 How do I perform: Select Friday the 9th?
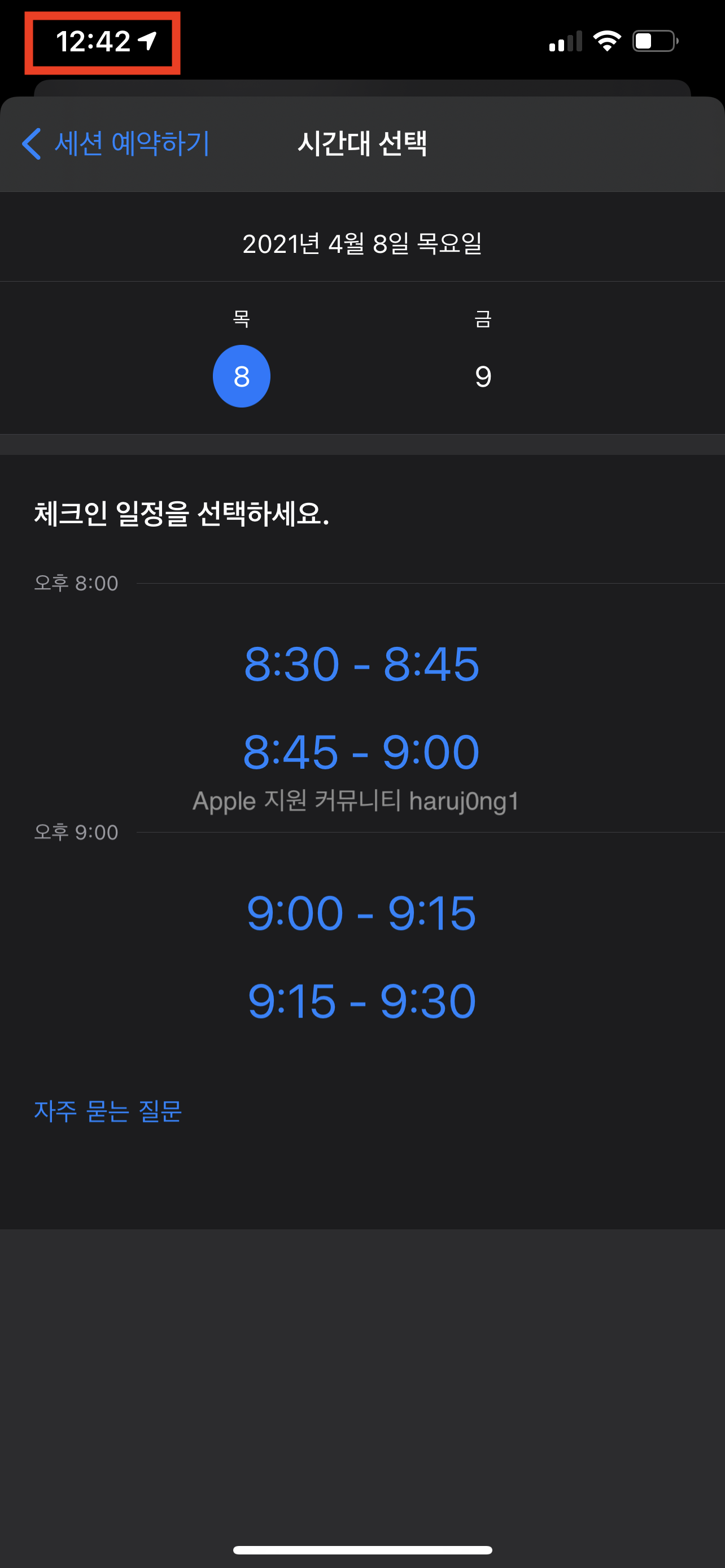click(483, 375)
